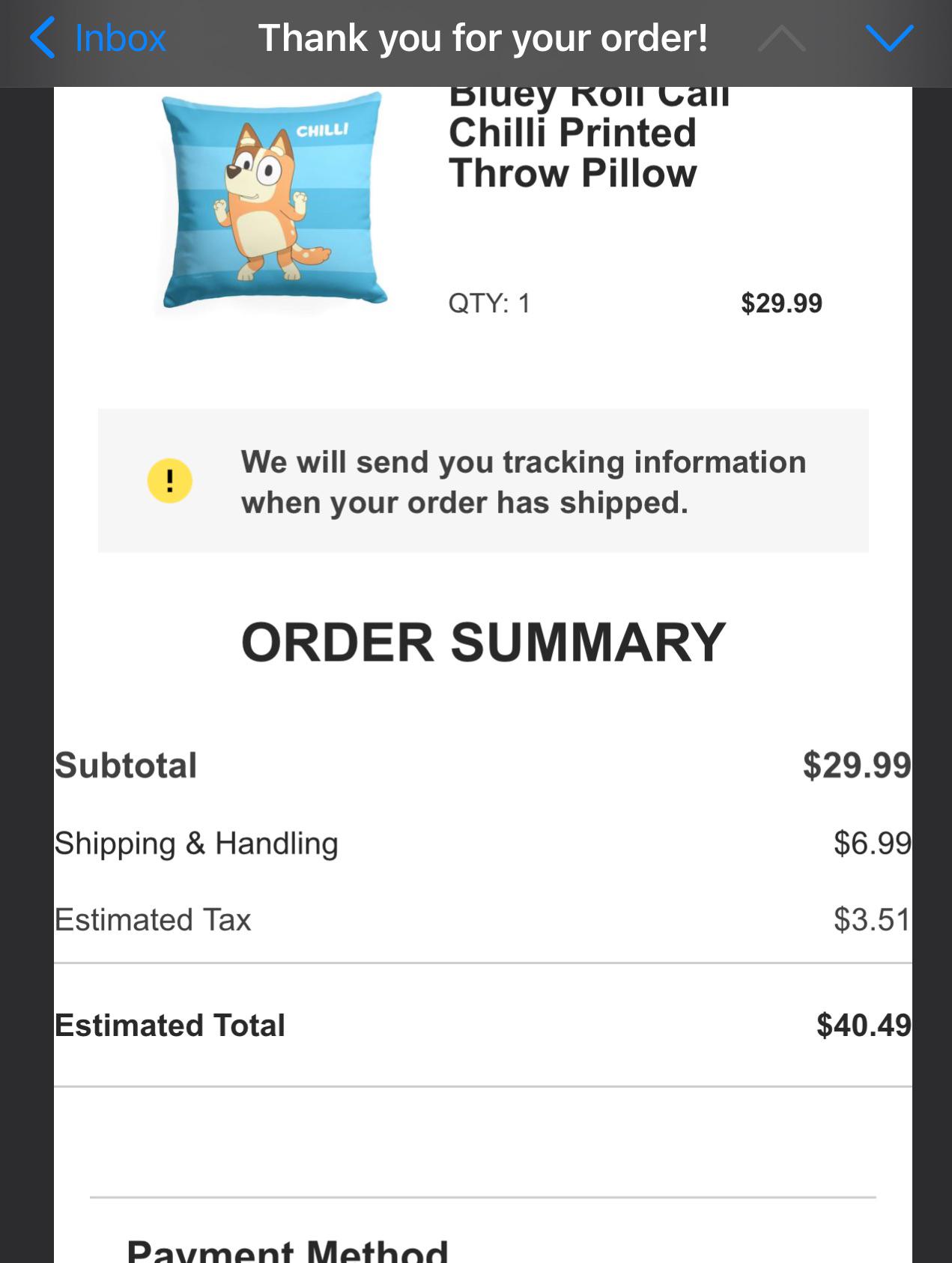This screenshot has height=1263, width=952.
Task: Tap the $29.99 item price
Action: [781, 303]
